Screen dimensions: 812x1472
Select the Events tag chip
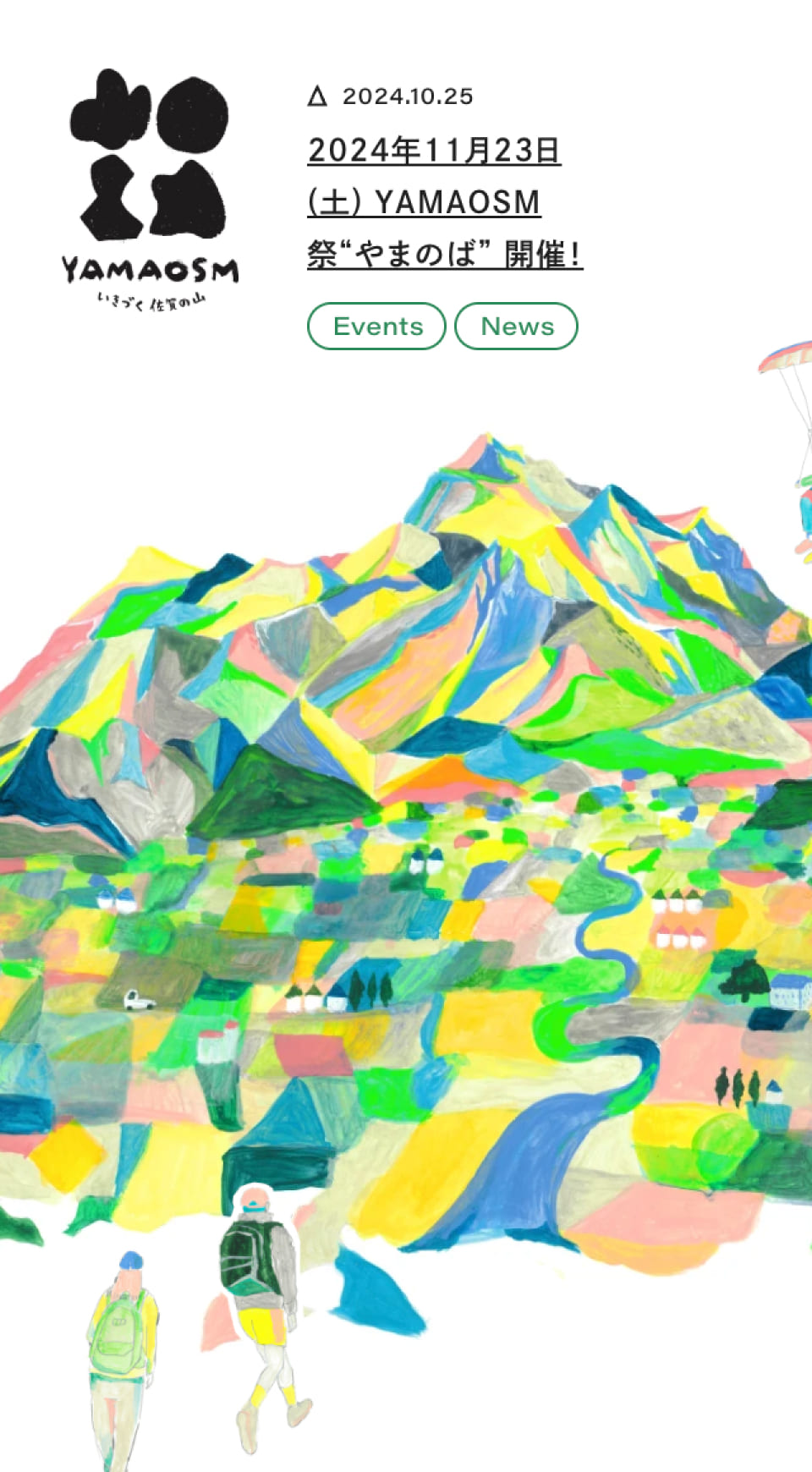pyautogui.click(x=376, y=327)
